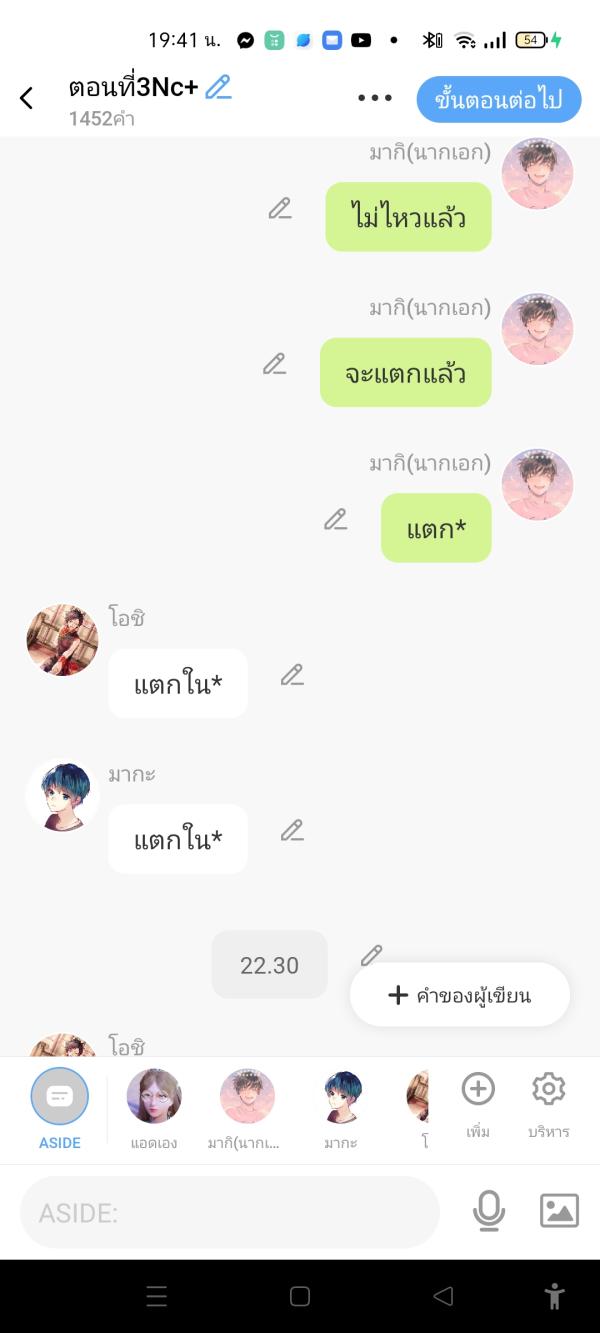The image size is (600, 1333).
Task: Edit มากะ's message แตกใน*
Action: 292,830
